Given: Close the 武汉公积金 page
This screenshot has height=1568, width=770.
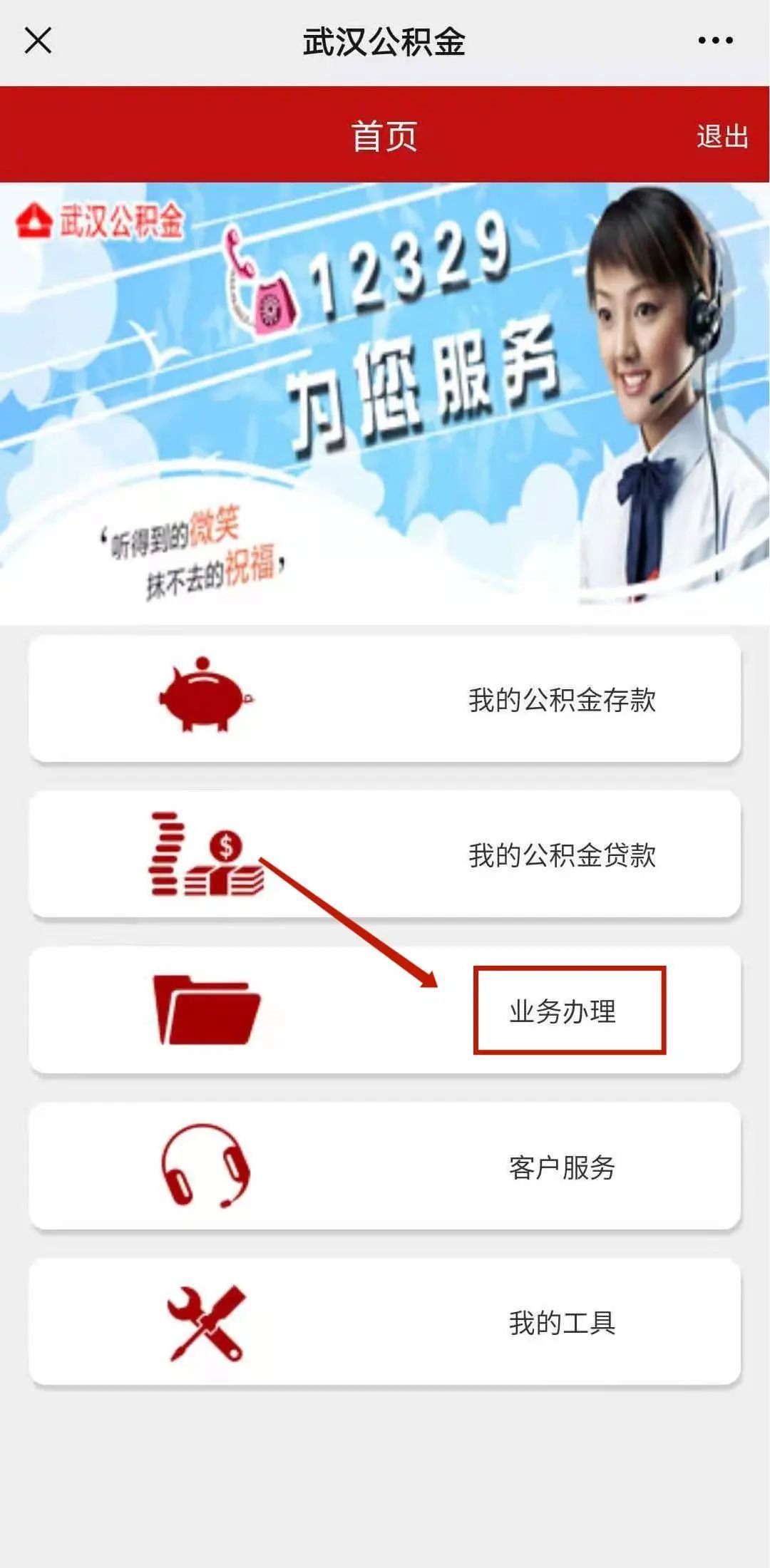Looking at the screenshot, I should pos(38,41).
